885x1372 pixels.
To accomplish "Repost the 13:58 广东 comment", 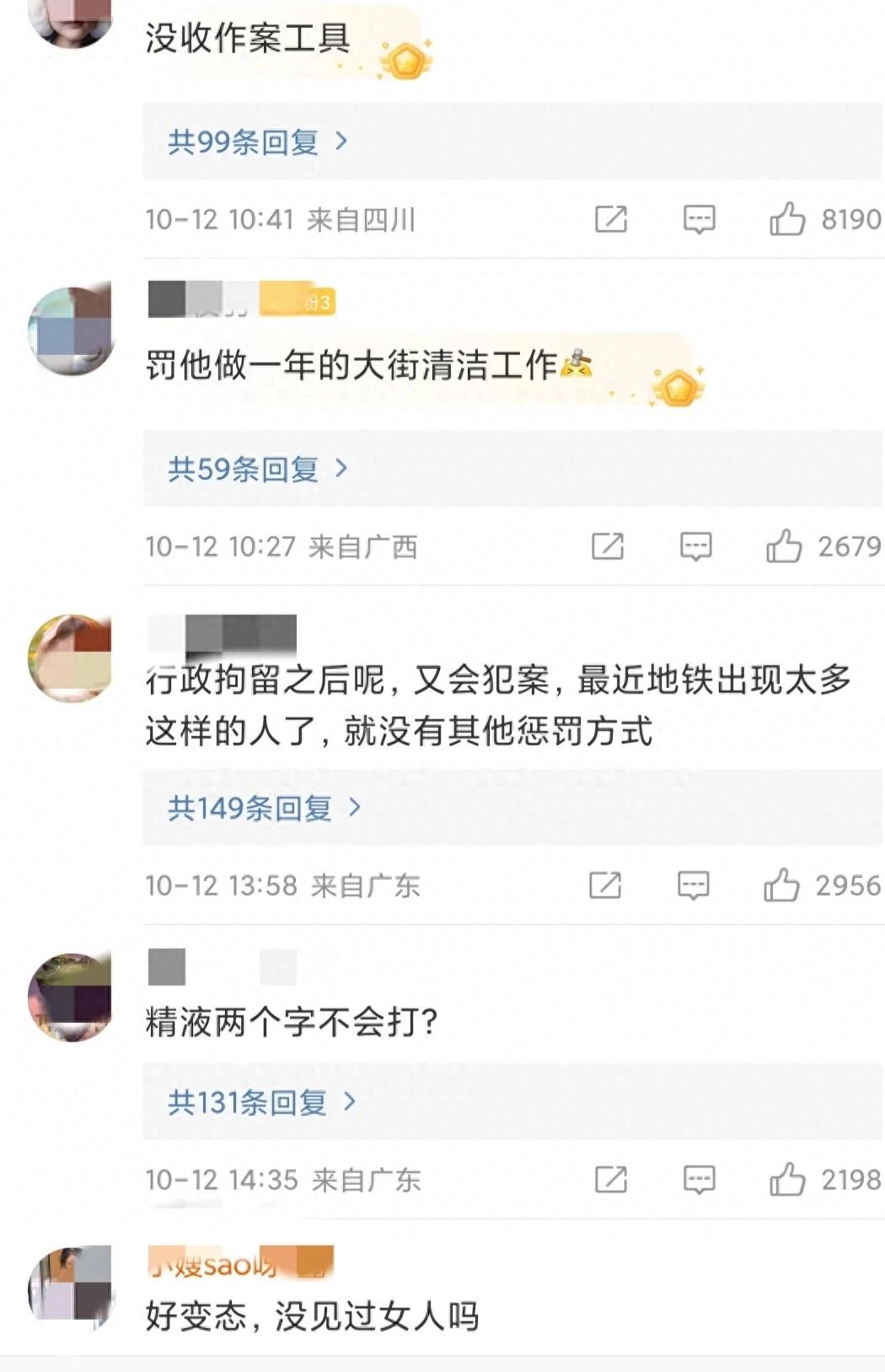I will coord(605,885).
